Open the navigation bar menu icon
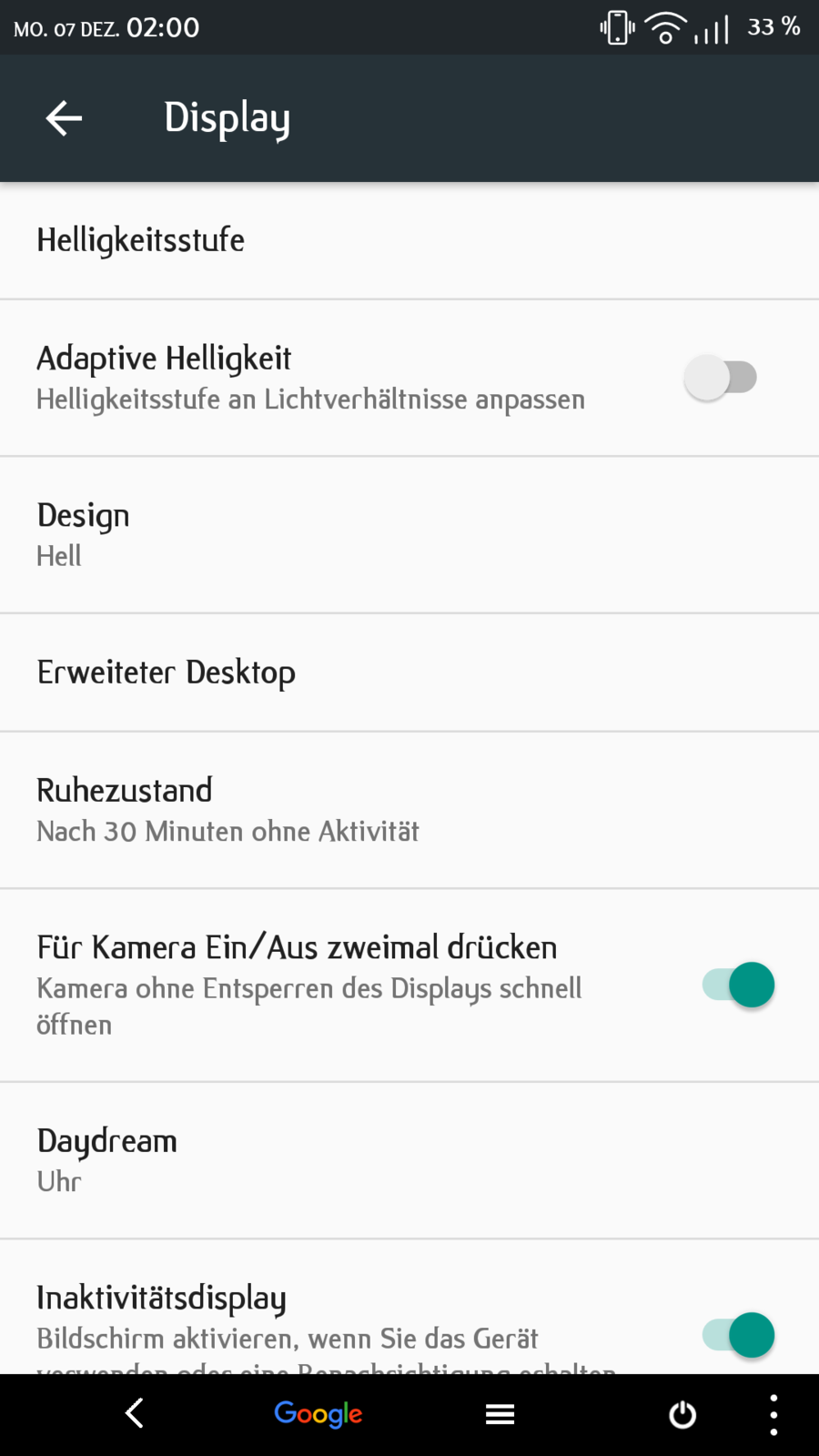Screen dimensions: 819x1456 (x=500, y=1414)
